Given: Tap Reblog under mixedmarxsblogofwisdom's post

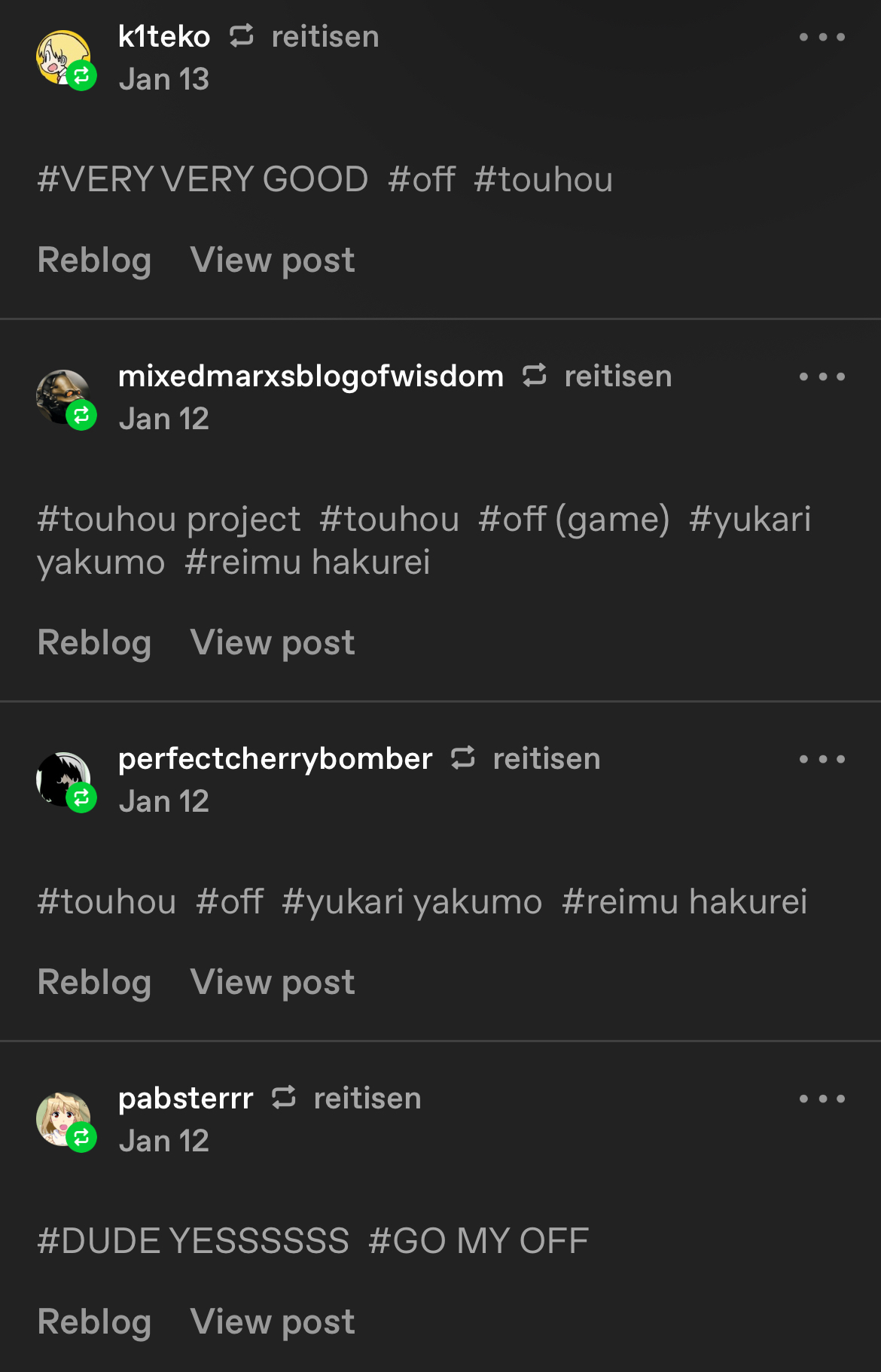Looking at the screenshot, I should tap(94, 643).
